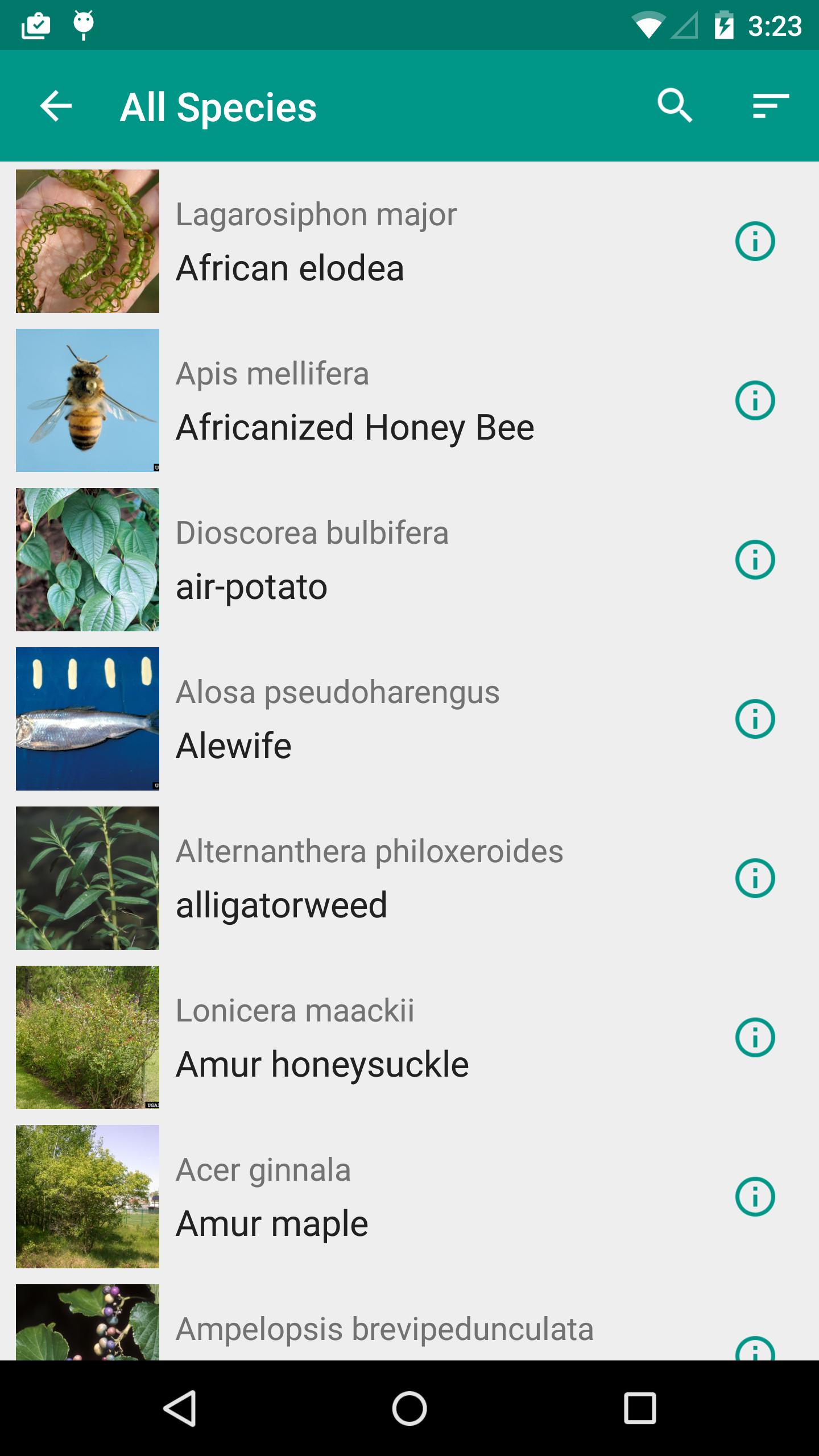Show info for air-potato
Screen dimensions: 819x1456
click(755, 560)
